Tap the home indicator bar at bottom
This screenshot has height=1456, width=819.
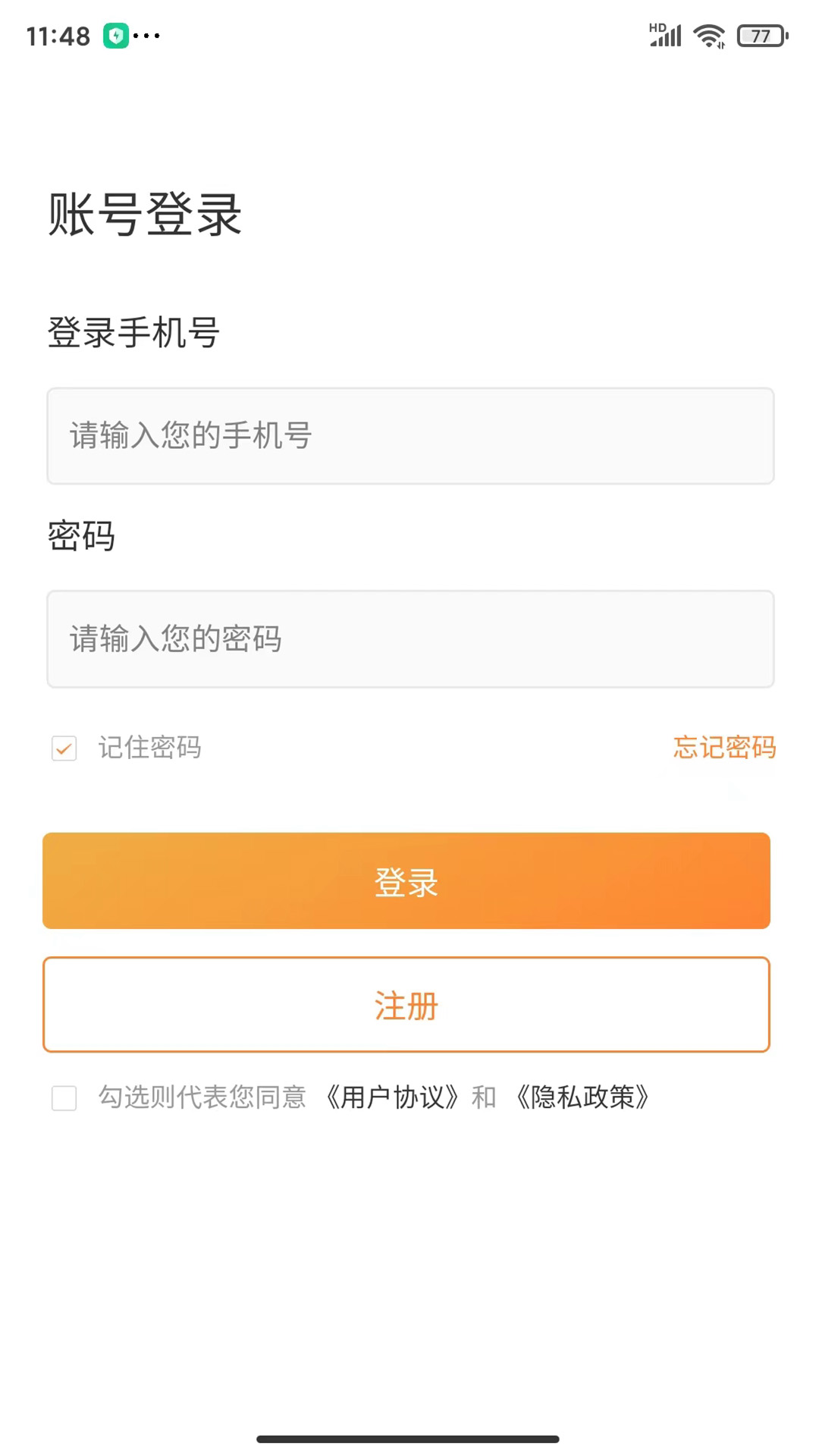[x=409, y=1438]
